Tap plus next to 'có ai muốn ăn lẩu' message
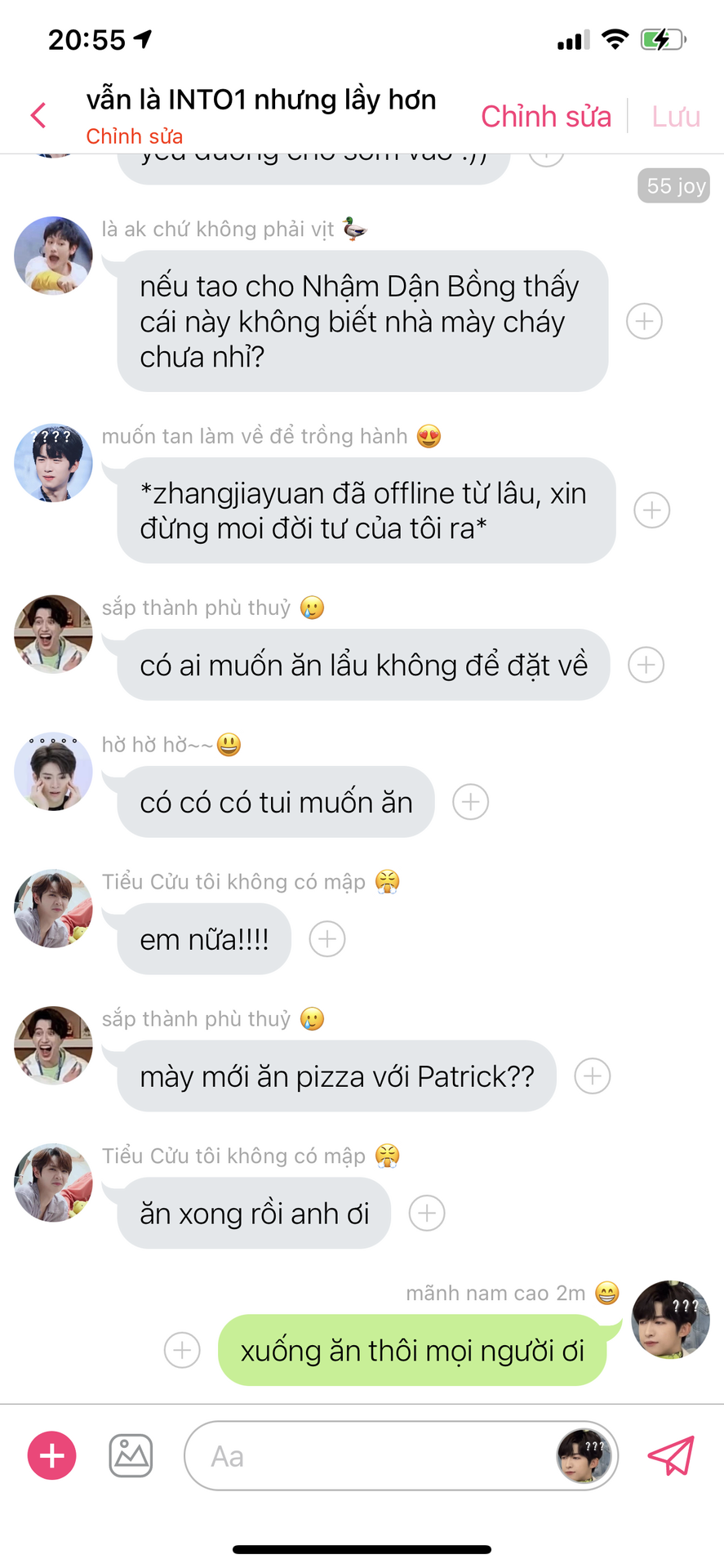724x1568 pixels. point(646,665)
